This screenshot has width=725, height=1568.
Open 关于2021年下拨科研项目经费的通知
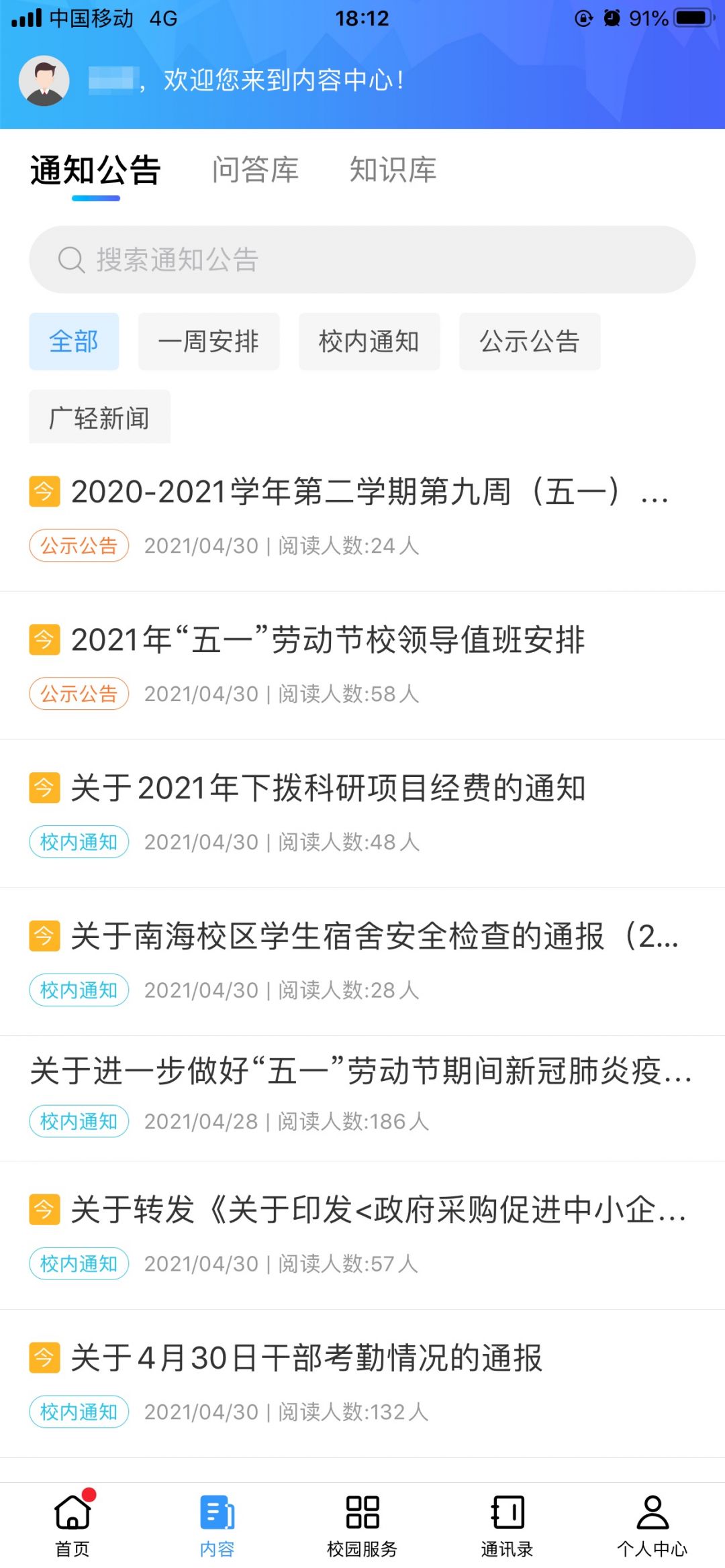pos(328,788)
